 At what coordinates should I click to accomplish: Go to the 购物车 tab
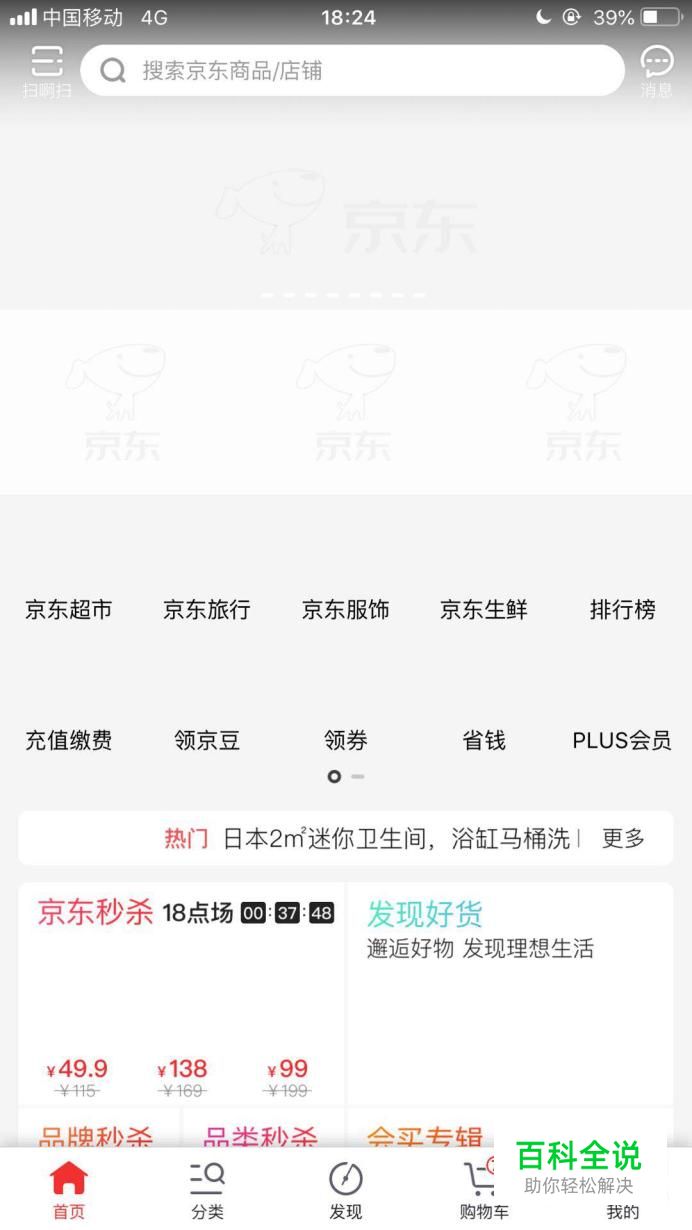coord(482,1190)
